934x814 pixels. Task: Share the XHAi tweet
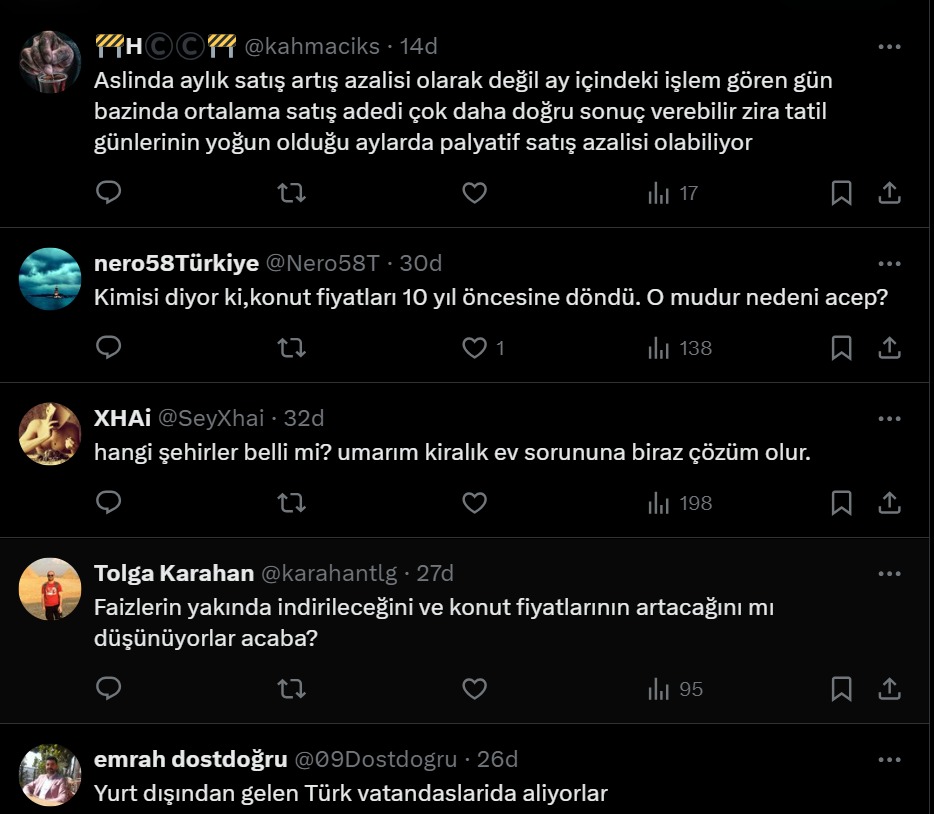pos(889,503)
